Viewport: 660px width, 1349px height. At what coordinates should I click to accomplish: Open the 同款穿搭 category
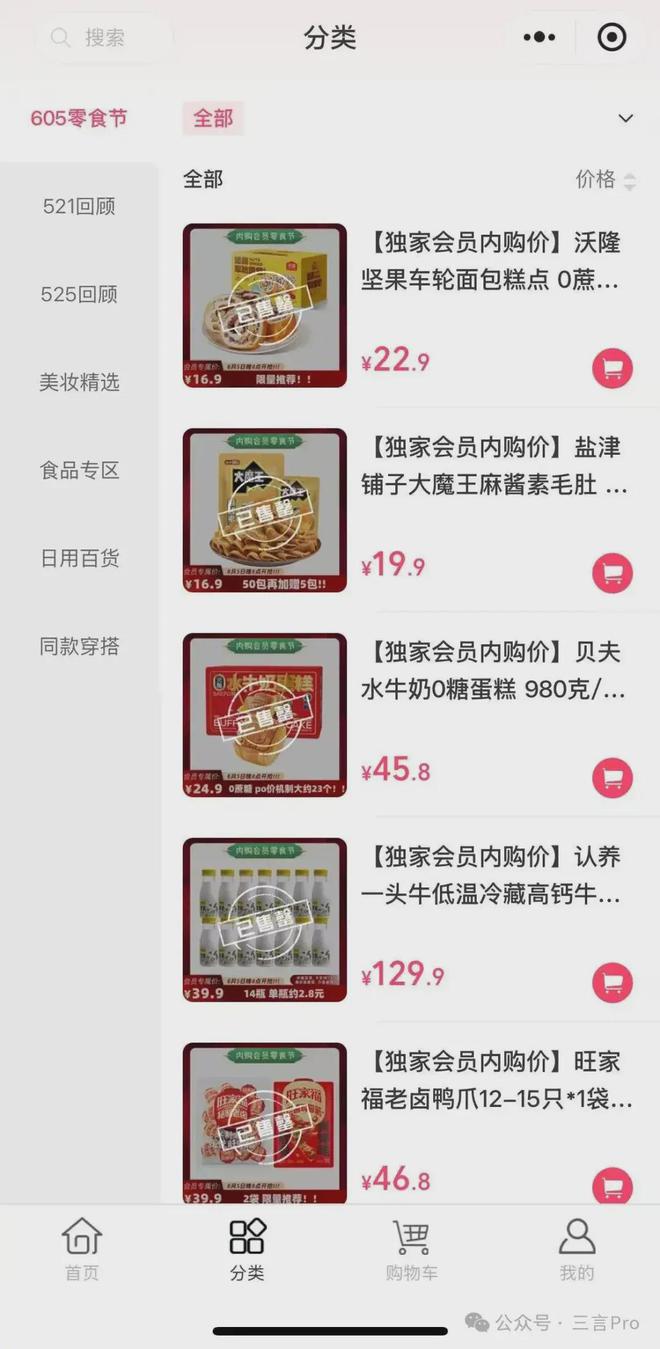[x=79, y=646]
